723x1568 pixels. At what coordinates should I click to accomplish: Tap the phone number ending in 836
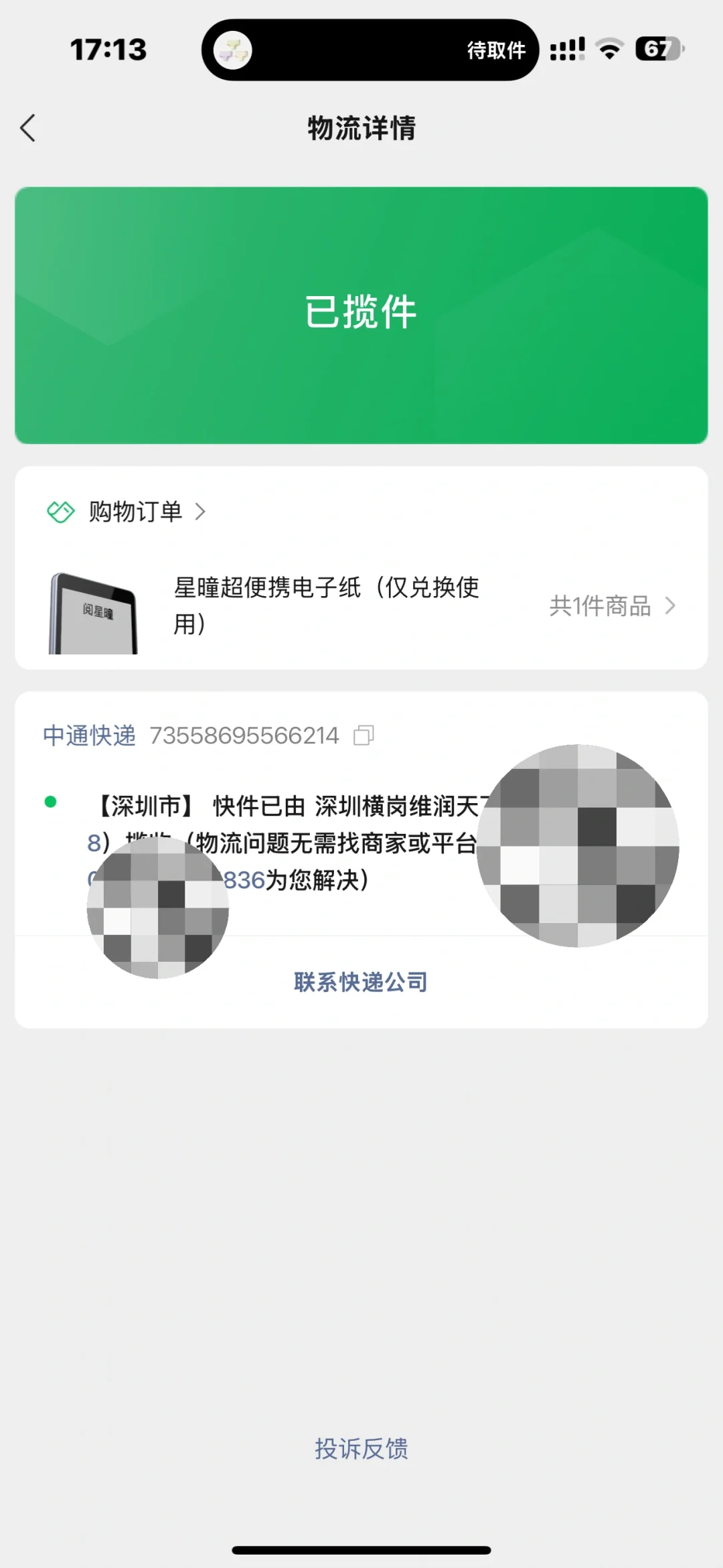[x=244, y=880]
